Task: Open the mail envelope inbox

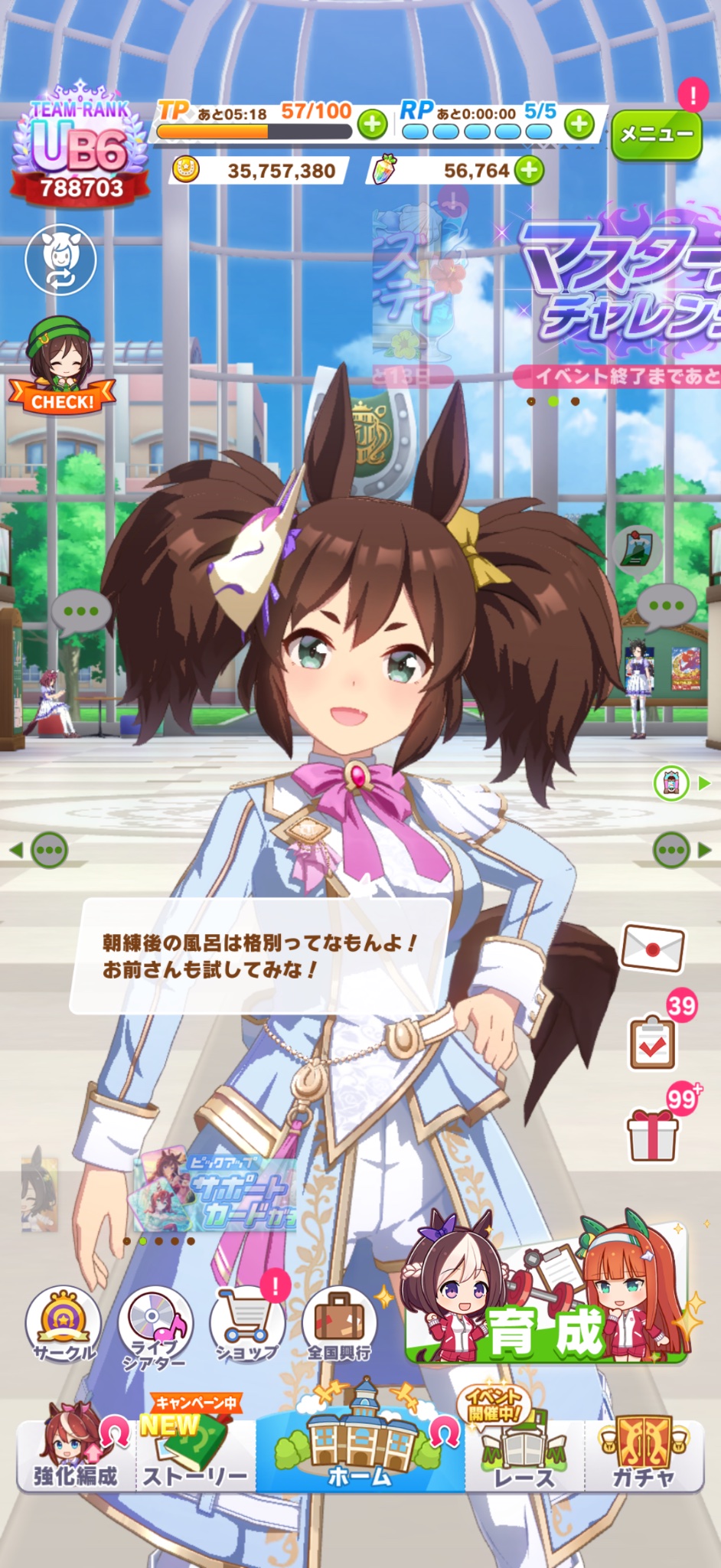Action: pos(653,948)
